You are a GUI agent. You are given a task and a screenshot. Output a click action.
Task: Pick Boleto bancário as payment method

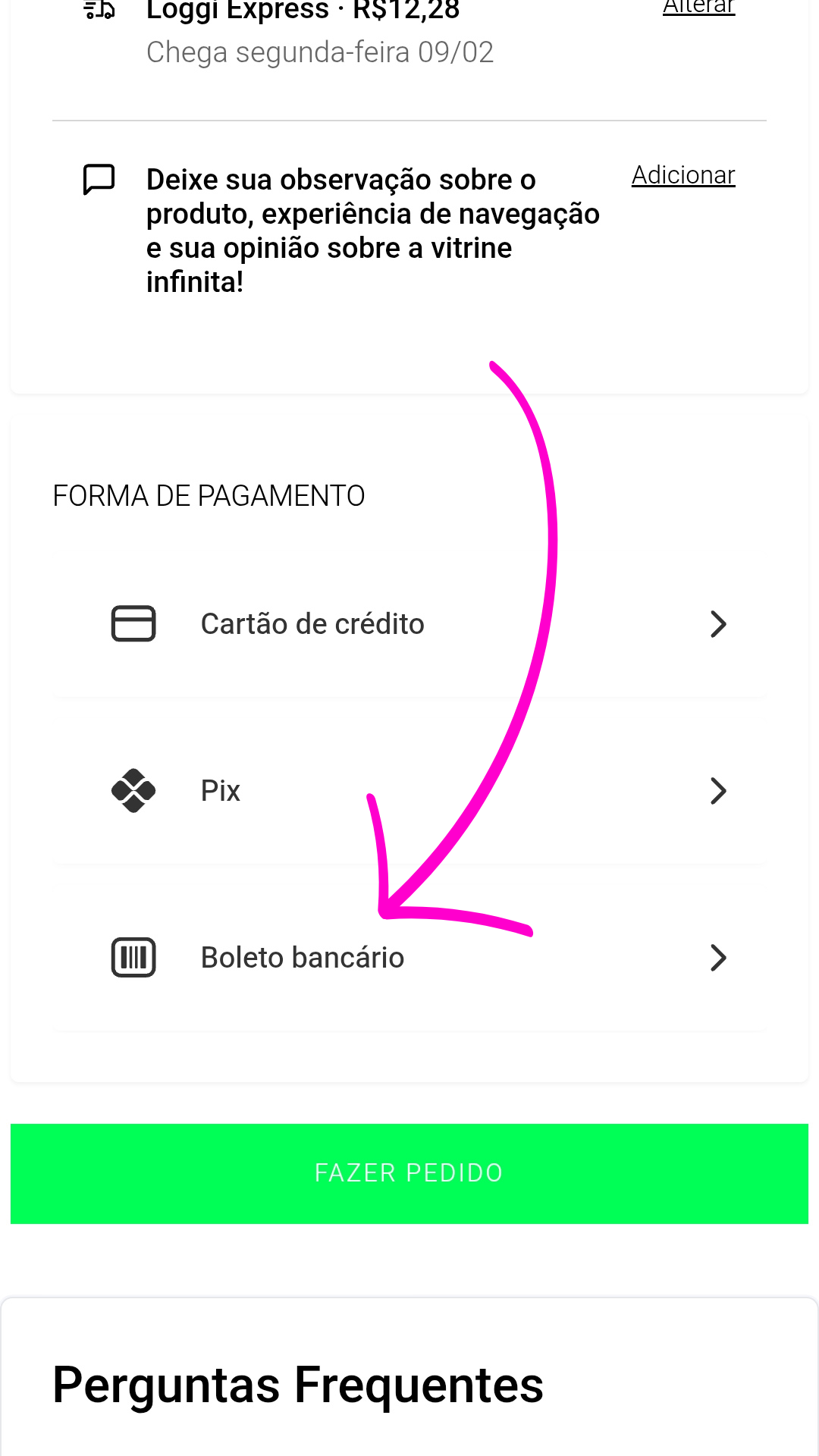pos(409,958)
